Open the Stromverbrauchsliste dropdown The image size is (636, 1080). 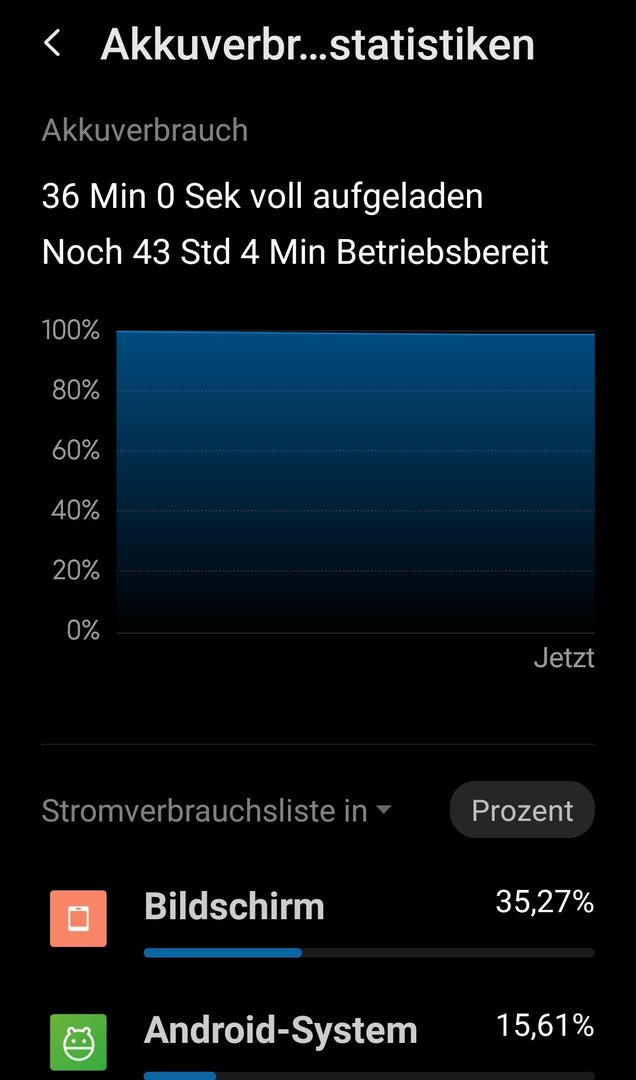[216, 811]
